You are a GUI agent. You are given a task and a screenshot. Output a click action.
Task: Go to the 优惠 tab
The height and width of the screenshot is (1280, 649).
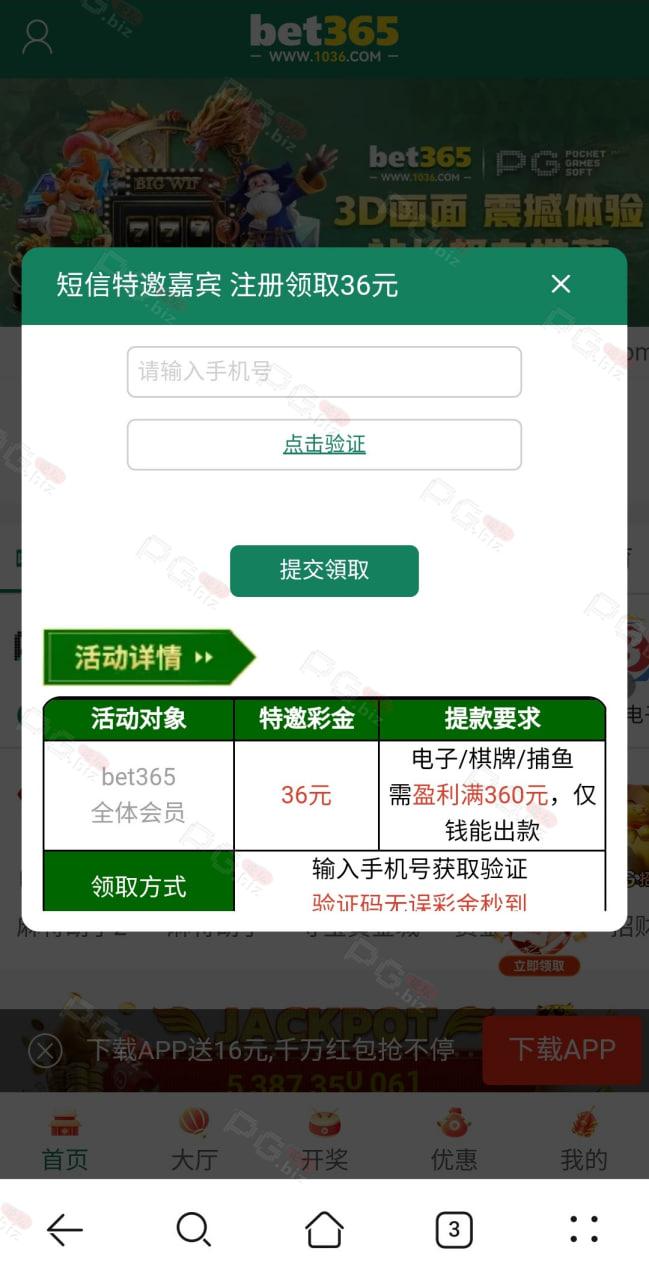(x=454, y=1140)
